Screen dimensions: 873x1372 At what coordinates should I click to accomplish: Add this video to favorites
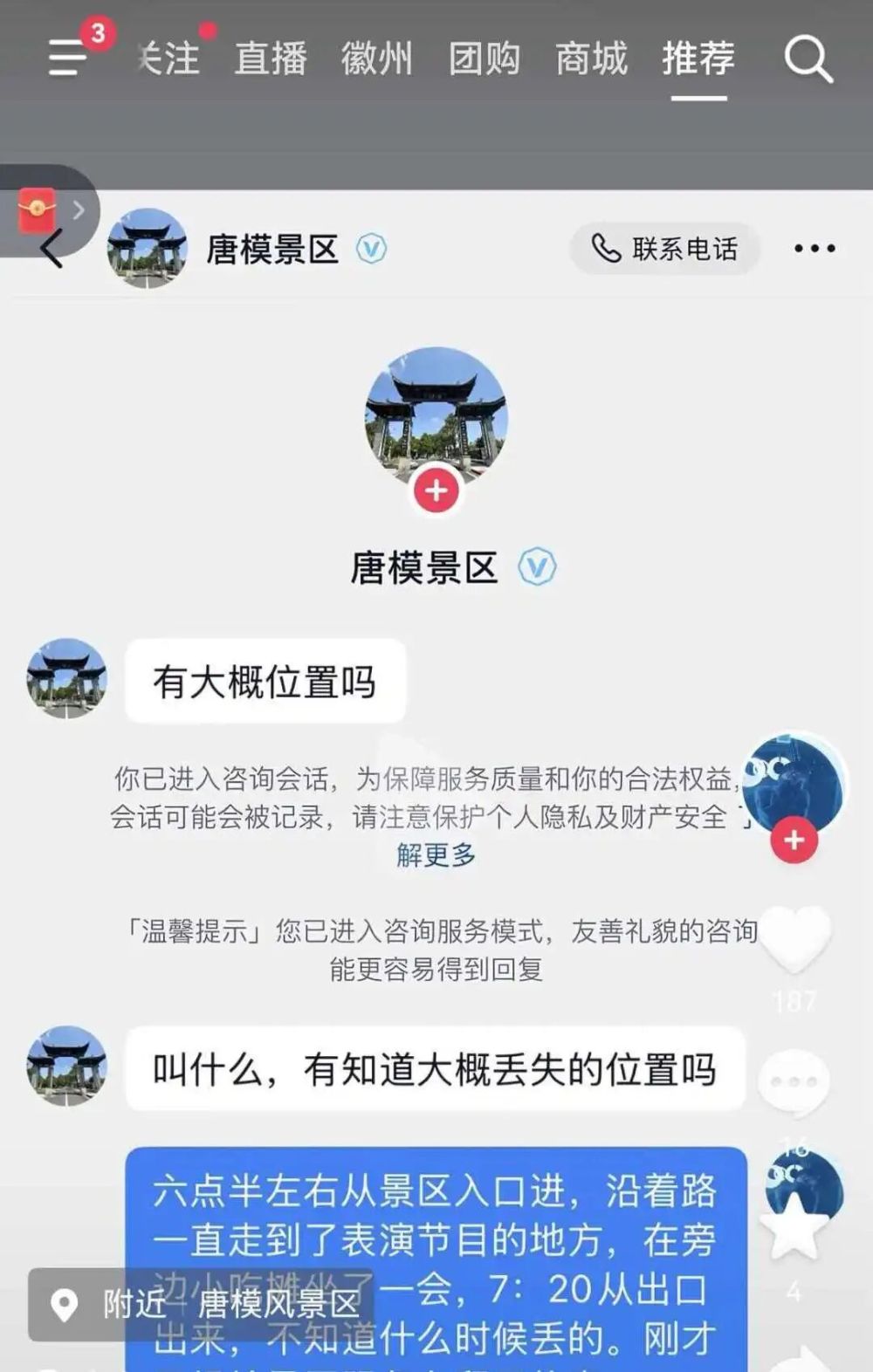794,1226
